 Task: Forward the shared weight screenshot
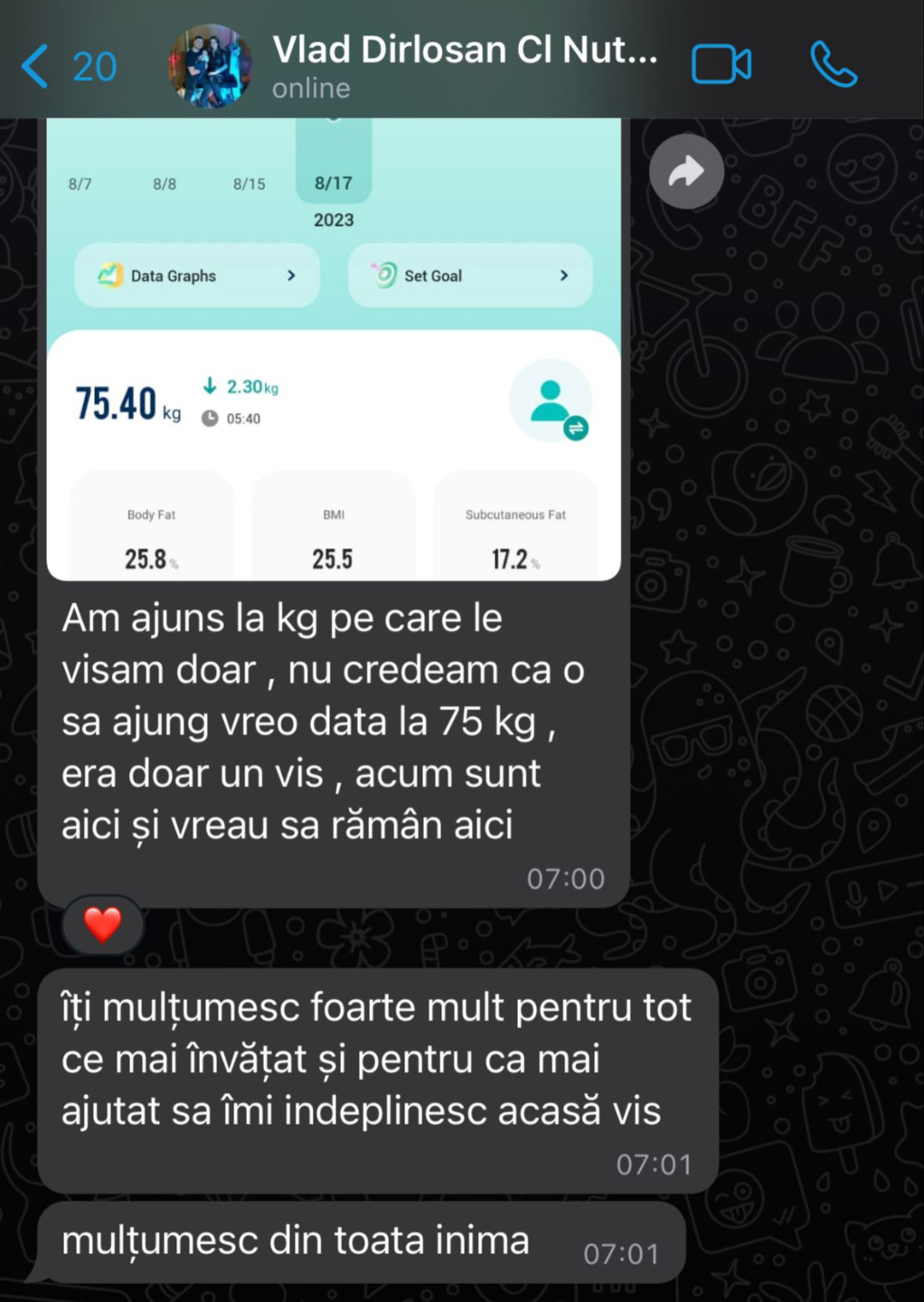686,171
